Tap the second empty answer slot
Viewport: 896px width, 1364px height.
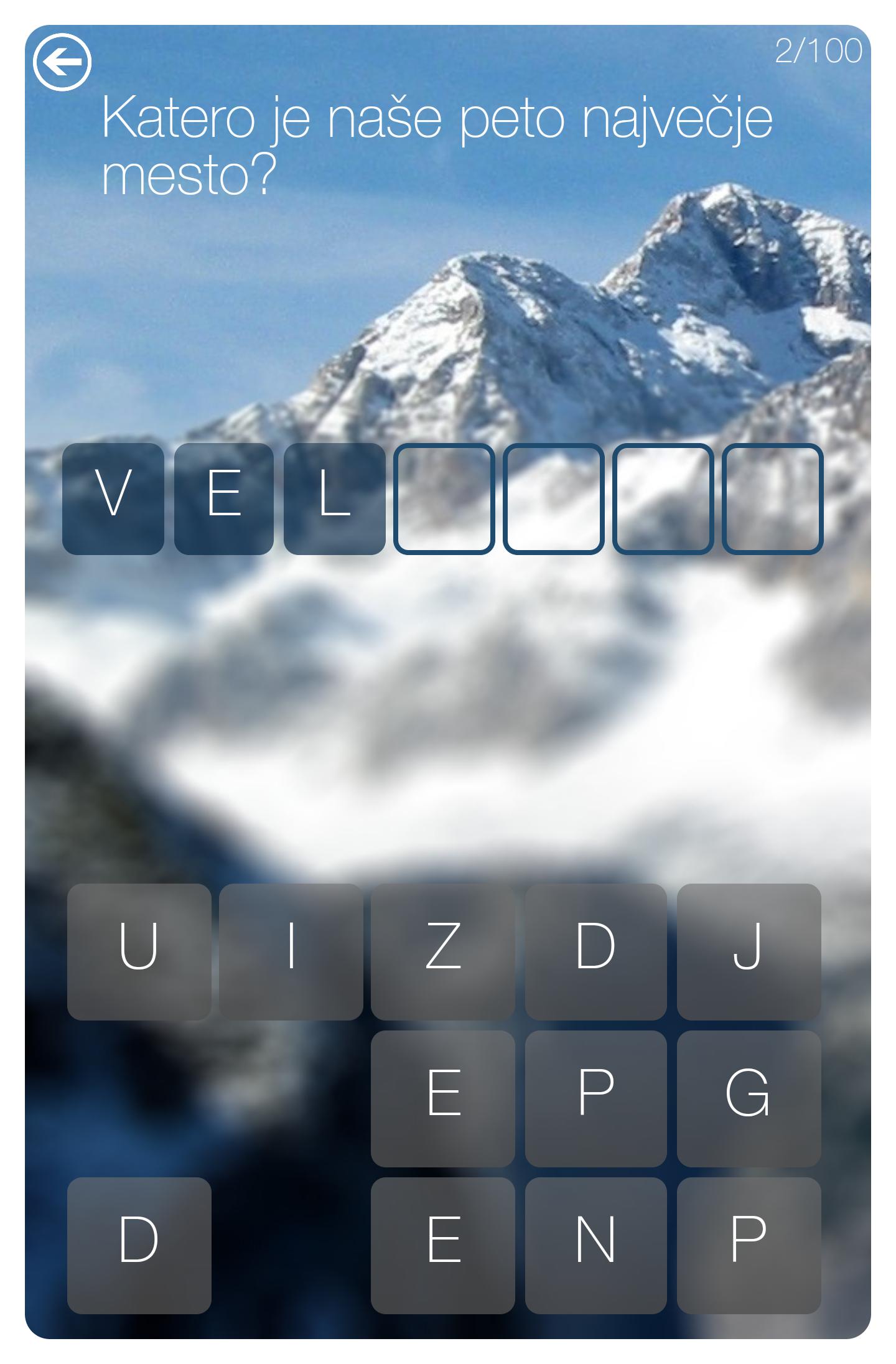point(553,498)
